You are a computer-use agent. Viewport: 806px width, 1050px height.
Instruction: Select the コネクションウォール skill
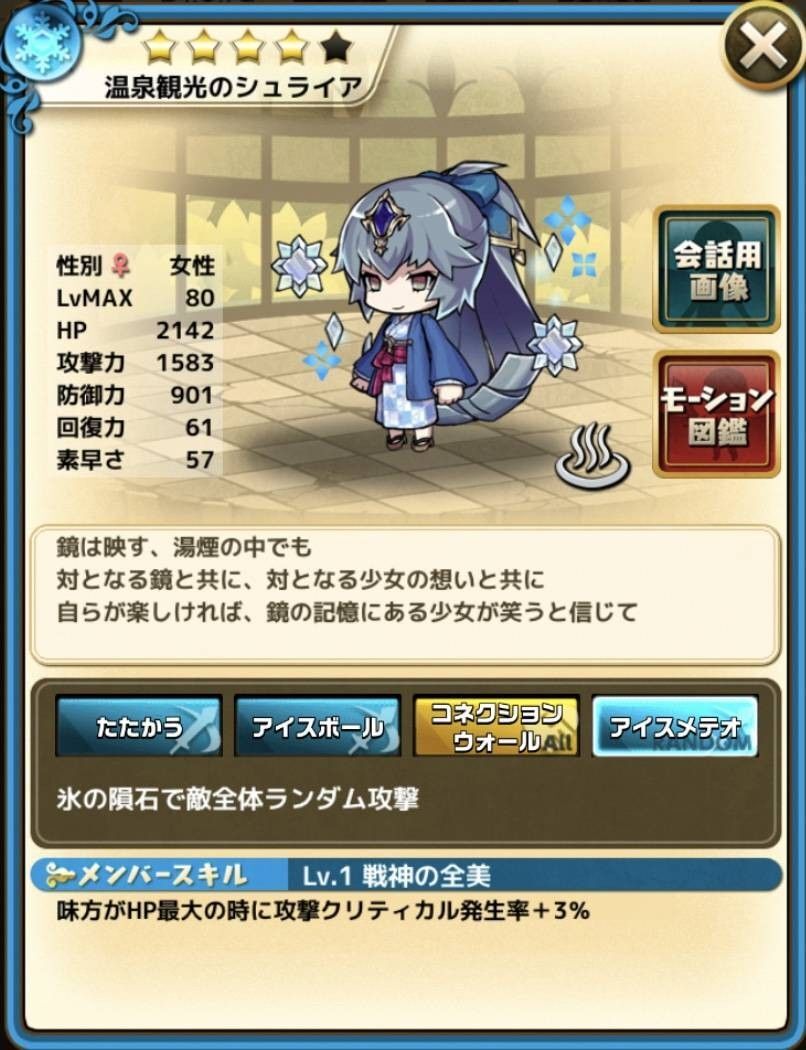496,726
